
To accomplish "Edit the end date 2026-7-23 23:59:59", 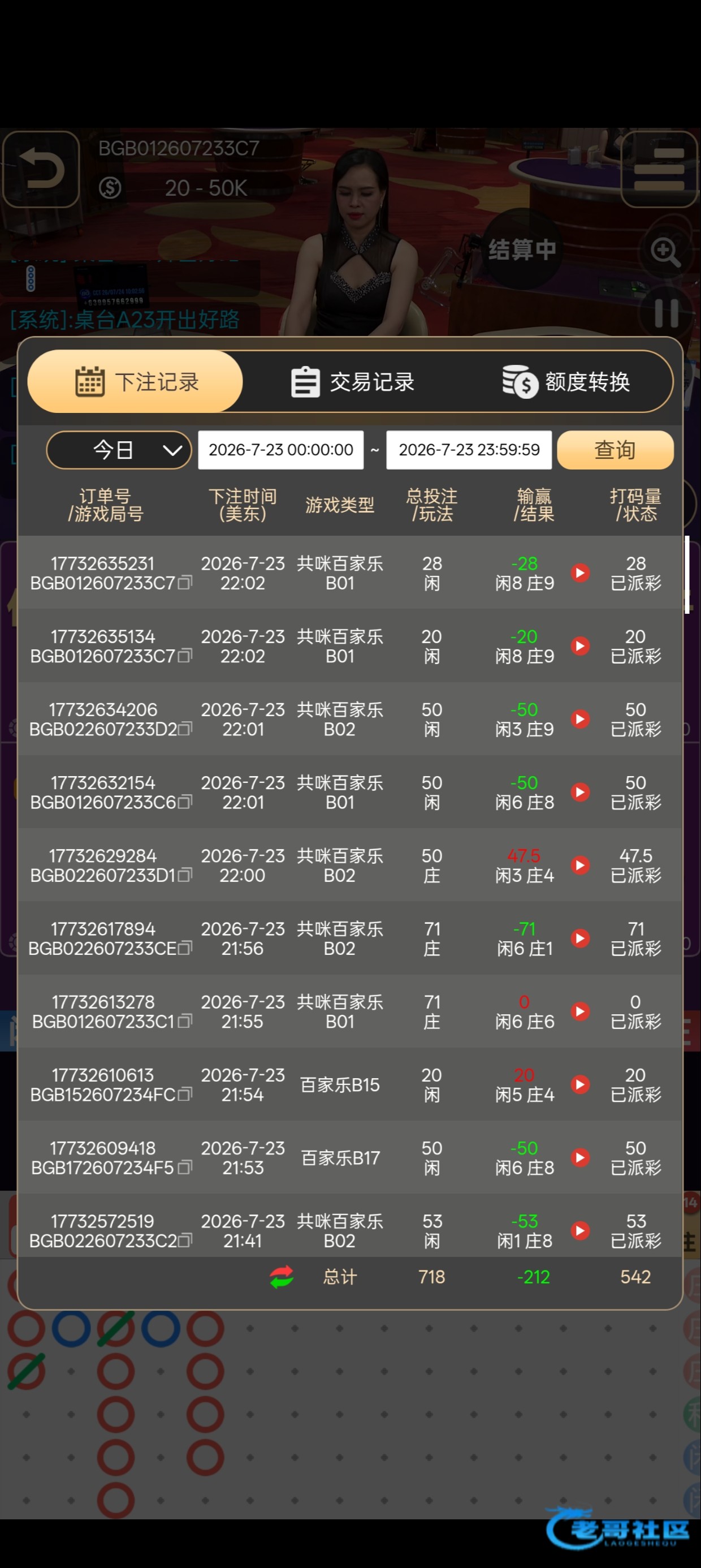I will (x=469, y=450).
